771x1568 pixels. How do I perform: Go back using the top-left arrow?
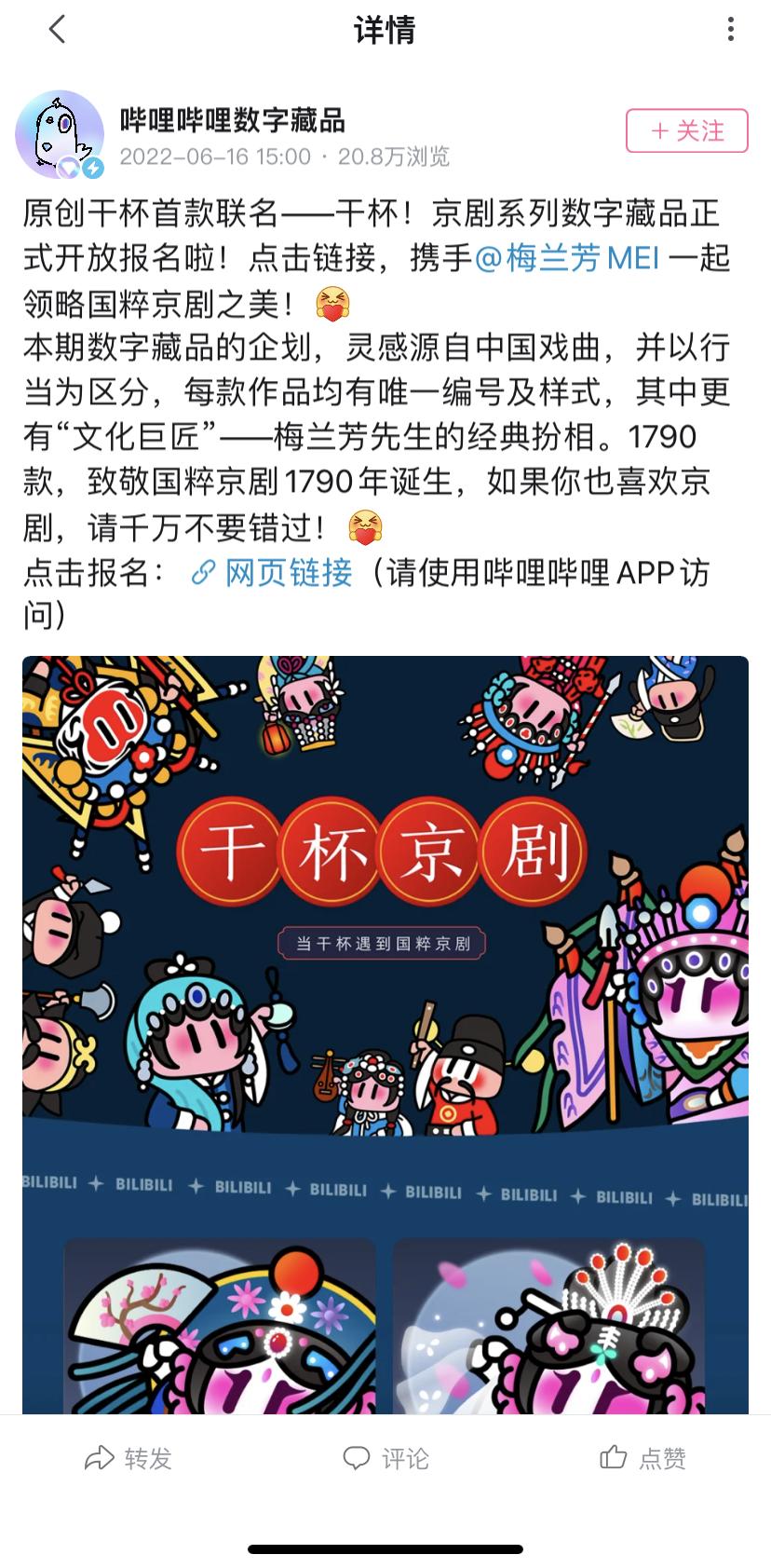(57, 30)
